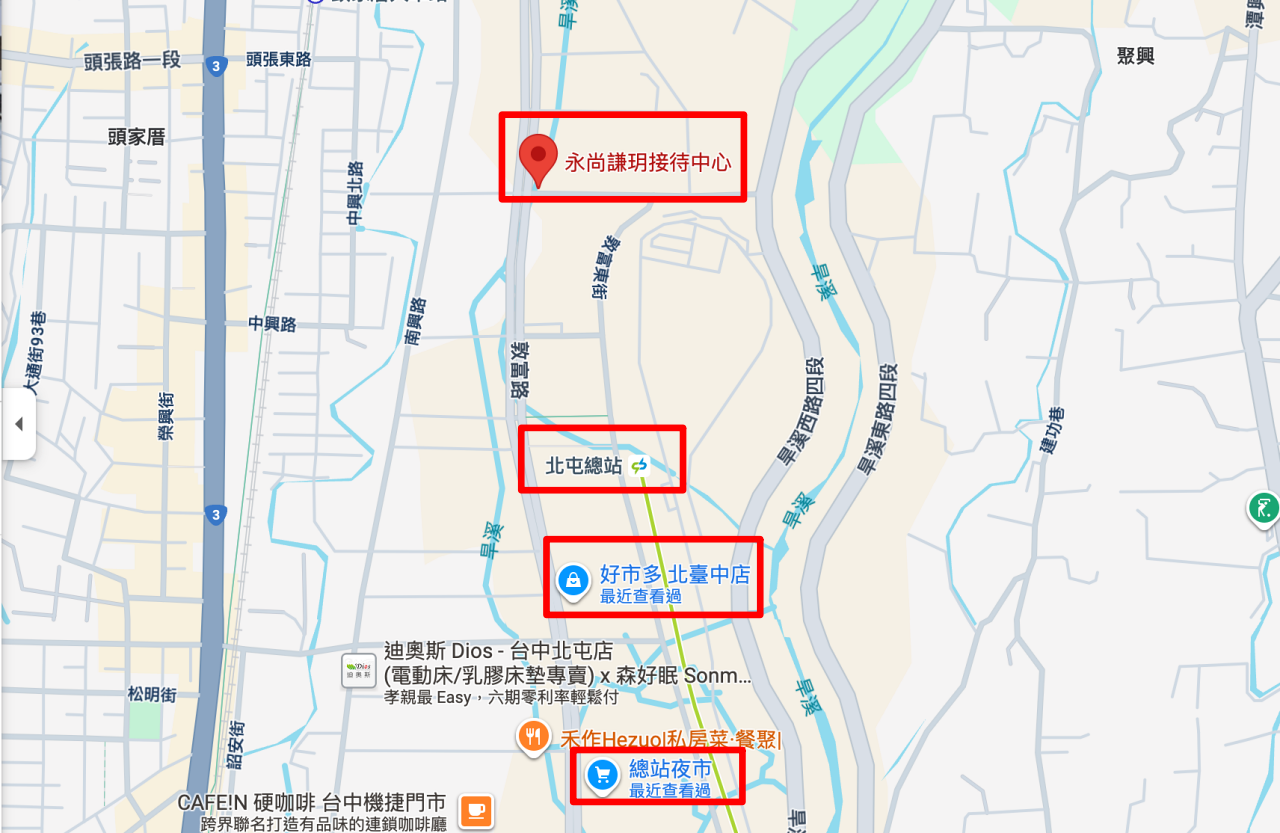
Task: Select CAFE!N 硬咖啡 台中機捷門市 cafe marker
Action: 476,809
